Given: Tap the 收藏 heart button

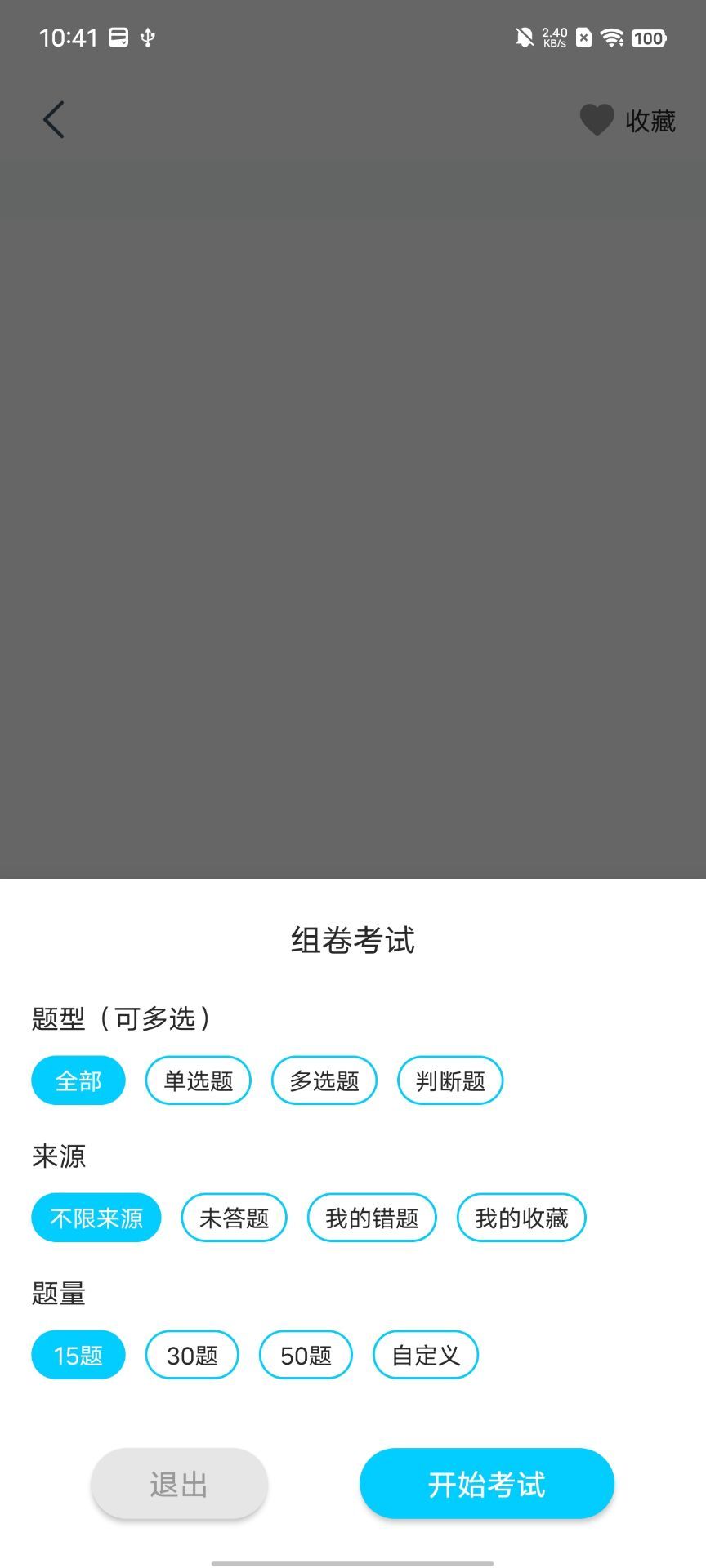Looking at the screenshot, I should (x=627, y=121).
